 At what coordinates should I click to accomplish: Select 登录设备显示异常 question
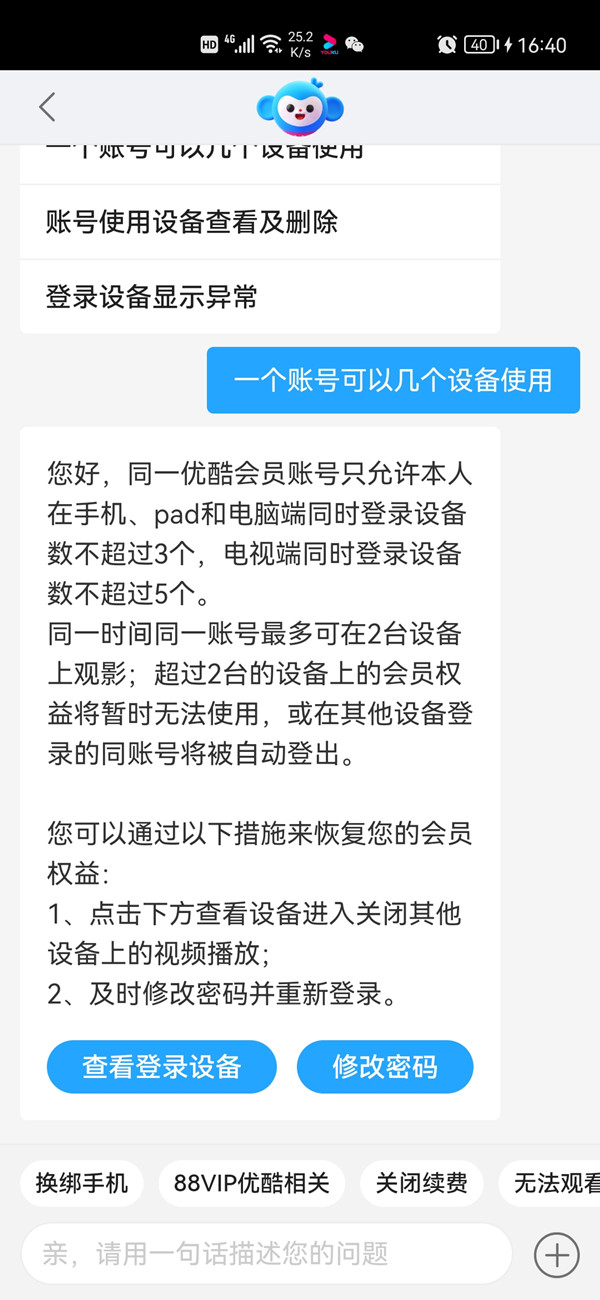[x=259, y=297]
